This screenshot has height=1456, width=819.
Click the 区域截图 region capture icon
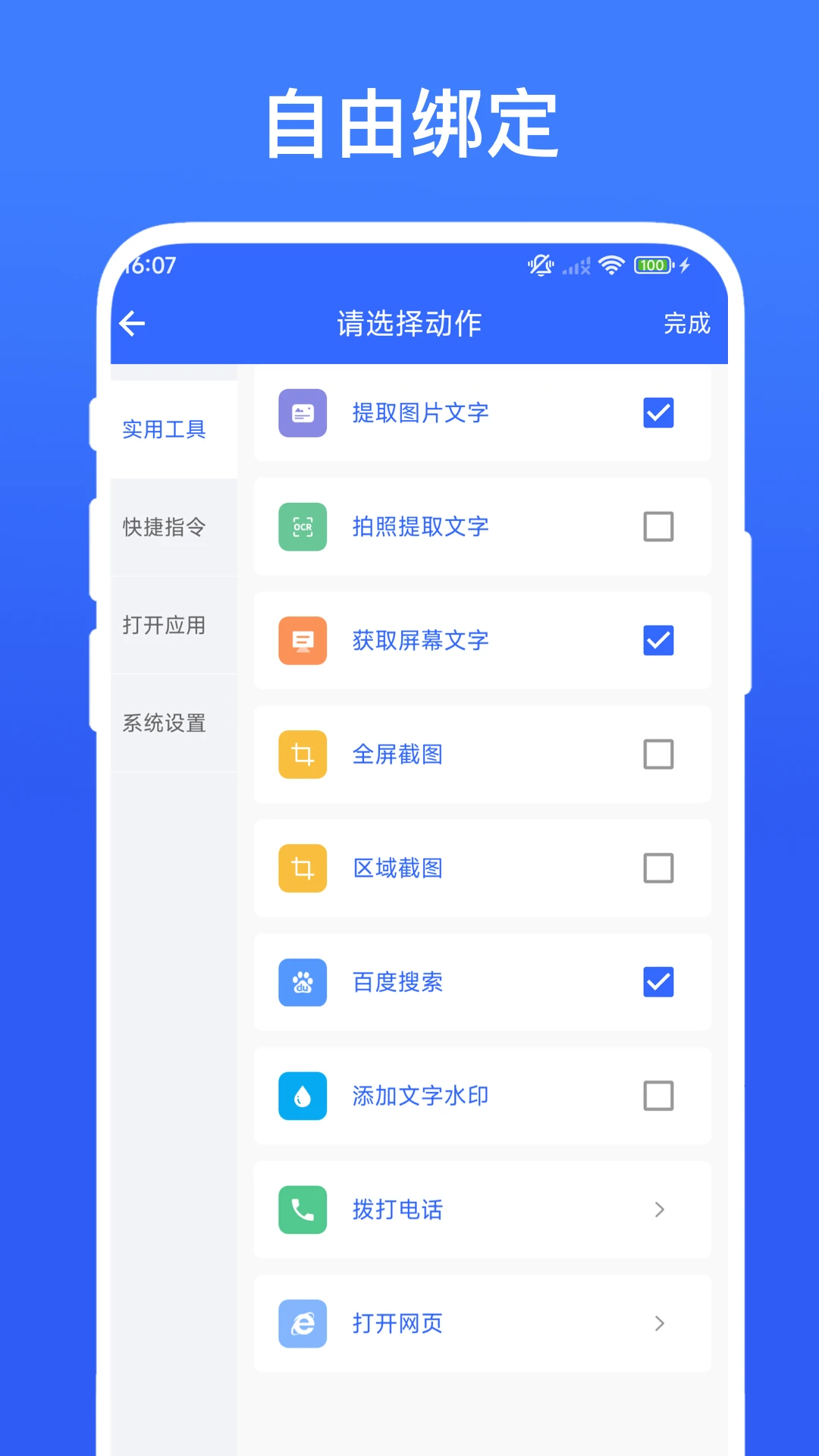click(x=303, y=868)
